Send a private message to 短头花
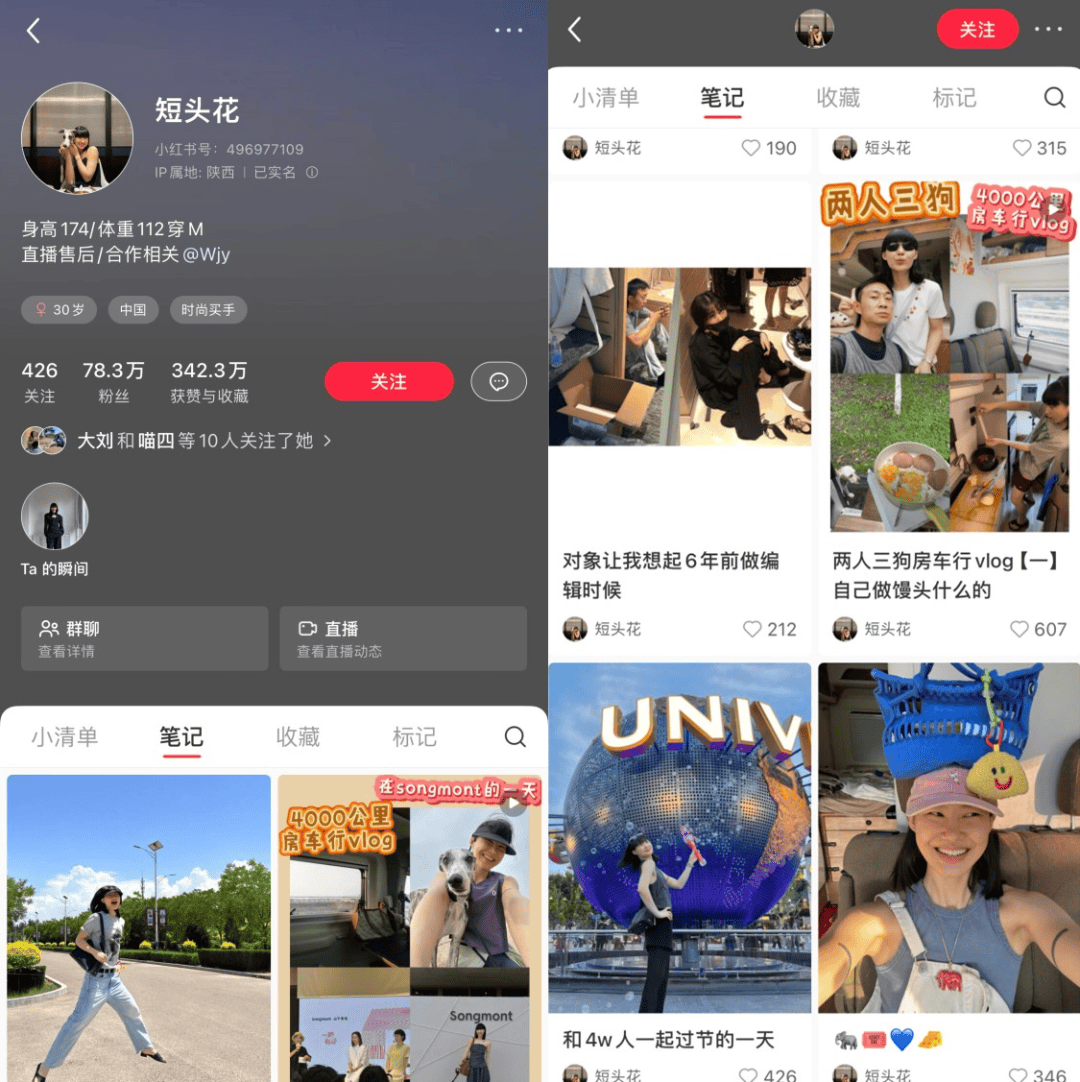Screen dimensions: 1080x1082 (498, 381)
